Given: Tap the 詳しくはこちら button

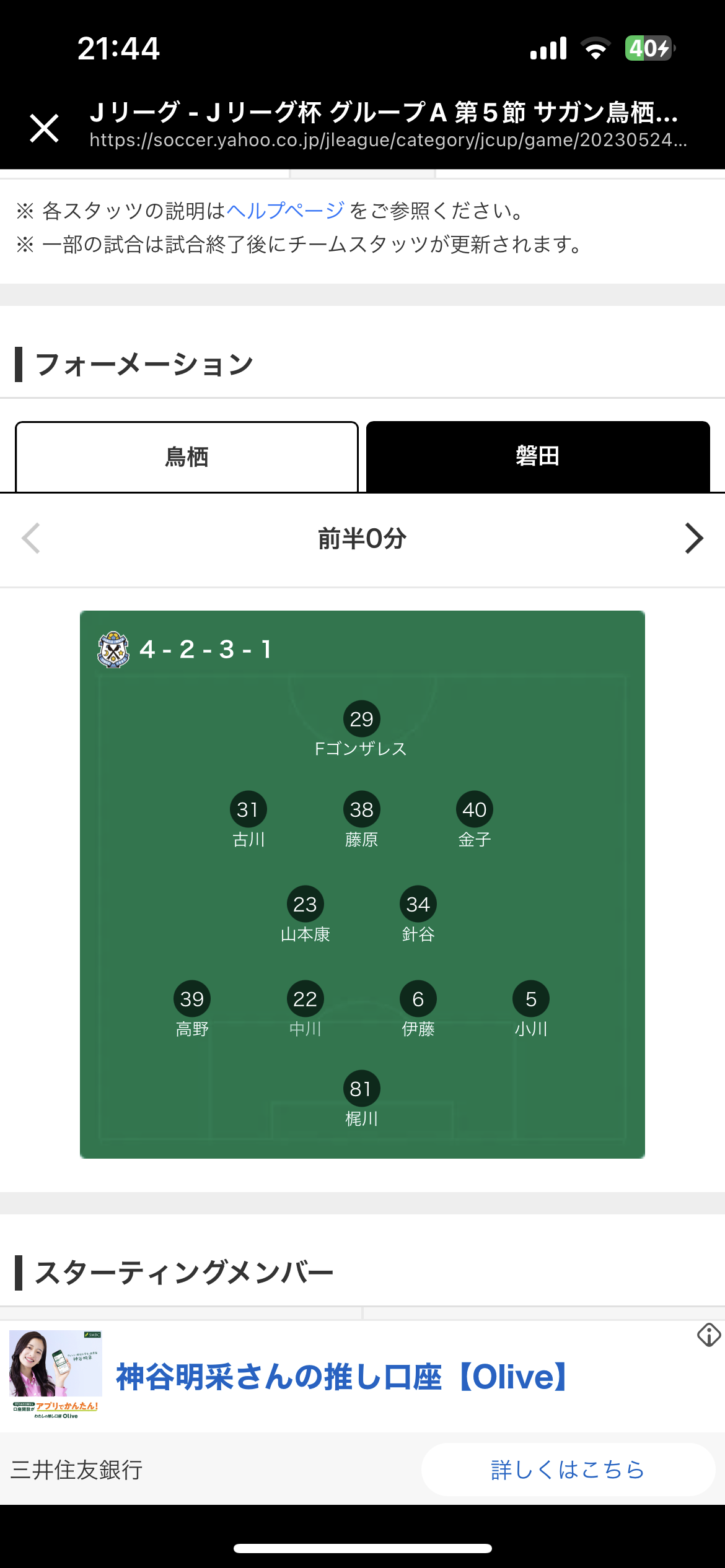Looking at the screenshot, I should [x=568, y=1470].
